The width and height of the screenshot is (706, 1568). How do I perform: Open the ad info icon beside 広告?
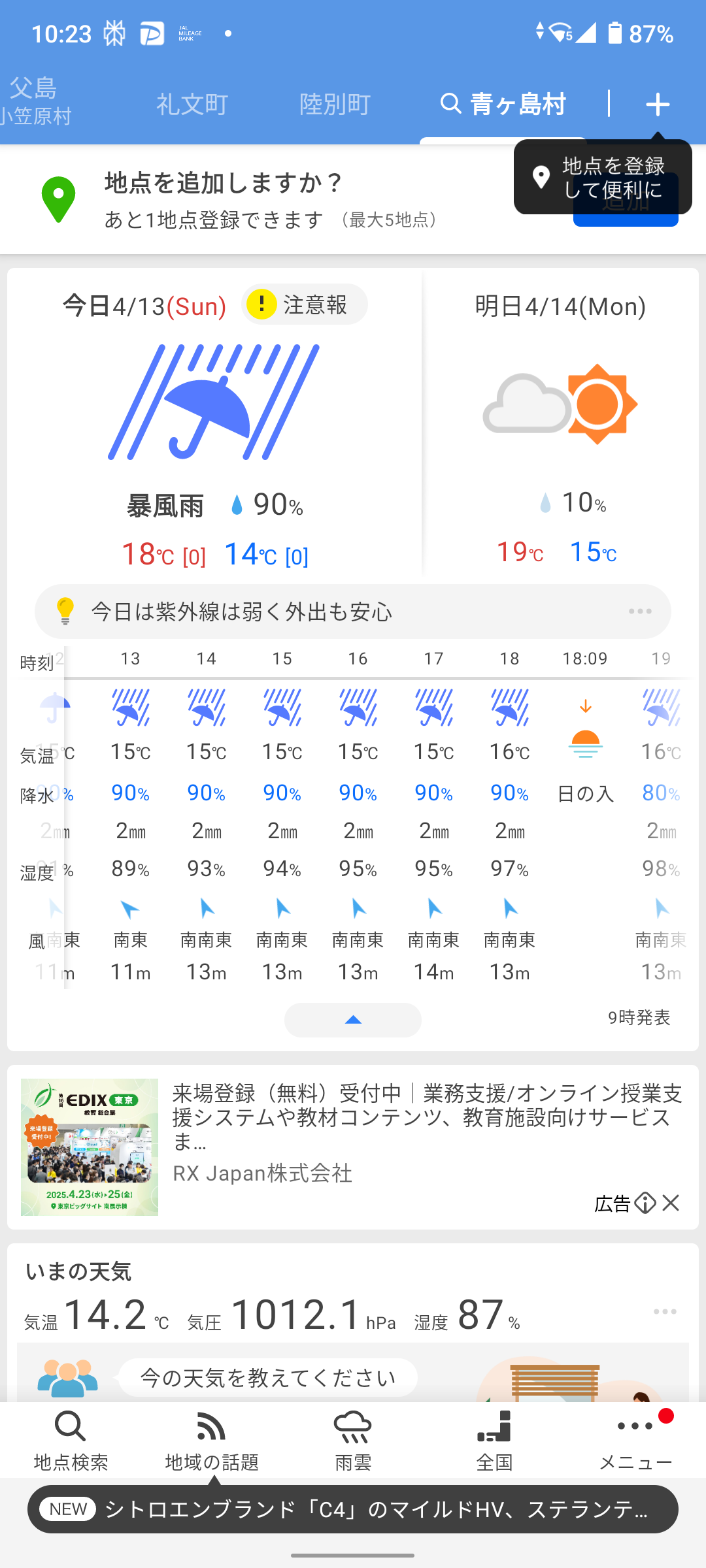tap(645, 1203)
